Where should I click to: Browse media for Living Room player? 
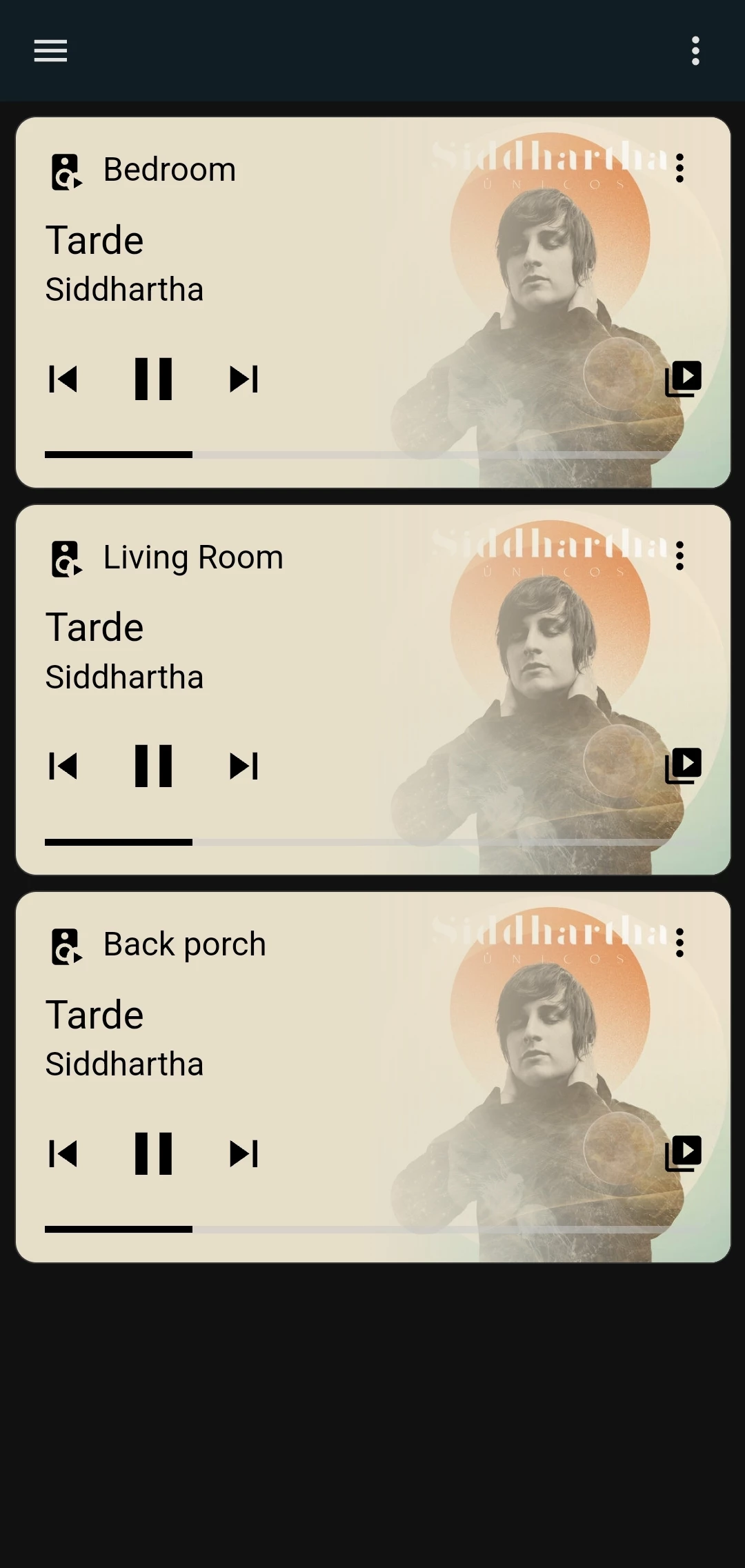pos(683,766)
